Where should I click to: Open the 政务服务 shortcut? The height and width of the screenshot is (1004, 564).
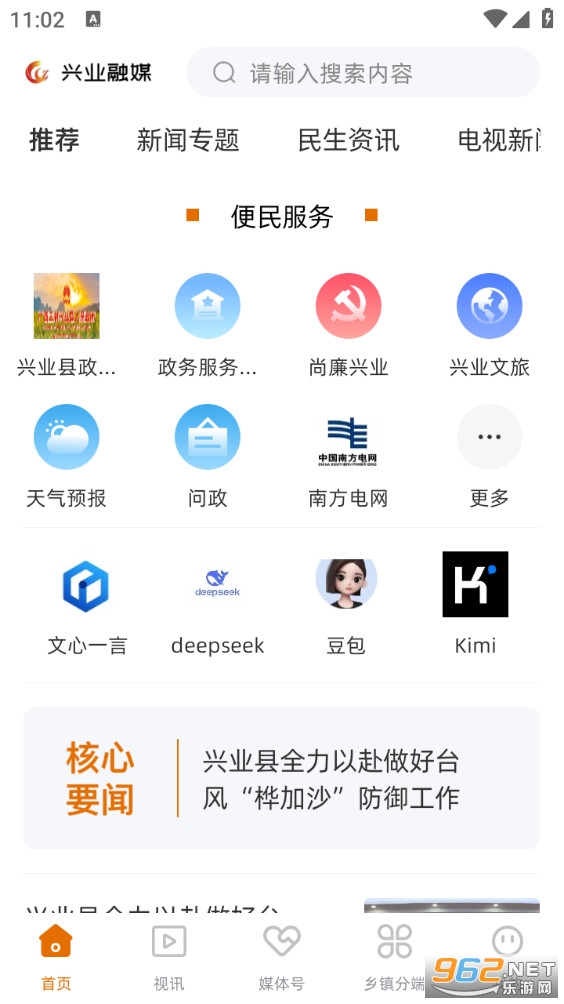pos(207,325)
